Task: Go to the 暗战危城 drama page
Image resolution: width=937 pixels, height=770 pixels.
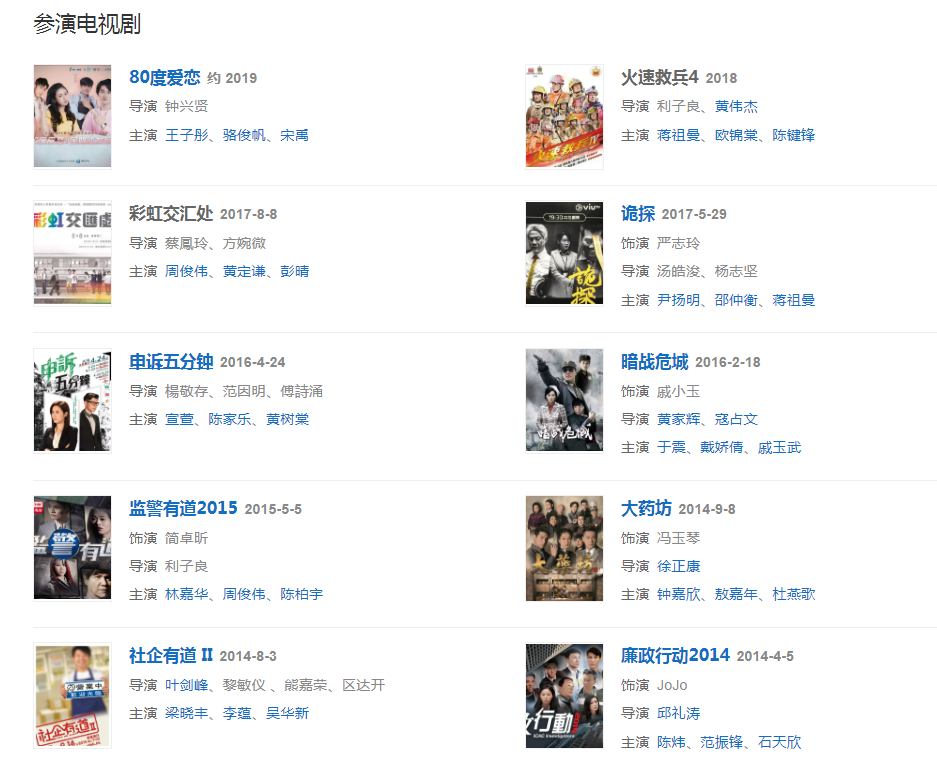Action: click(x=654, y=361)
